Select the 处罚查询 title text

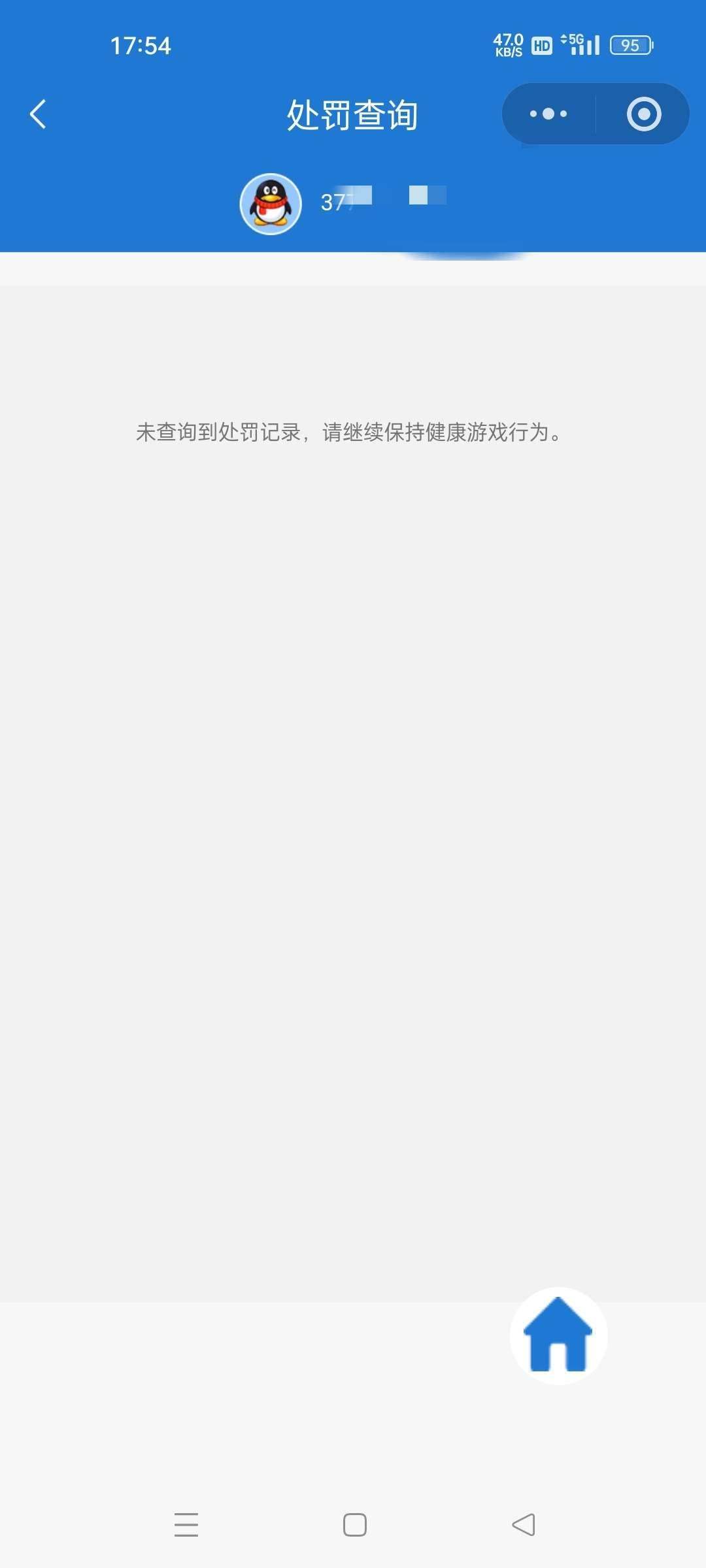coord(353,113)
